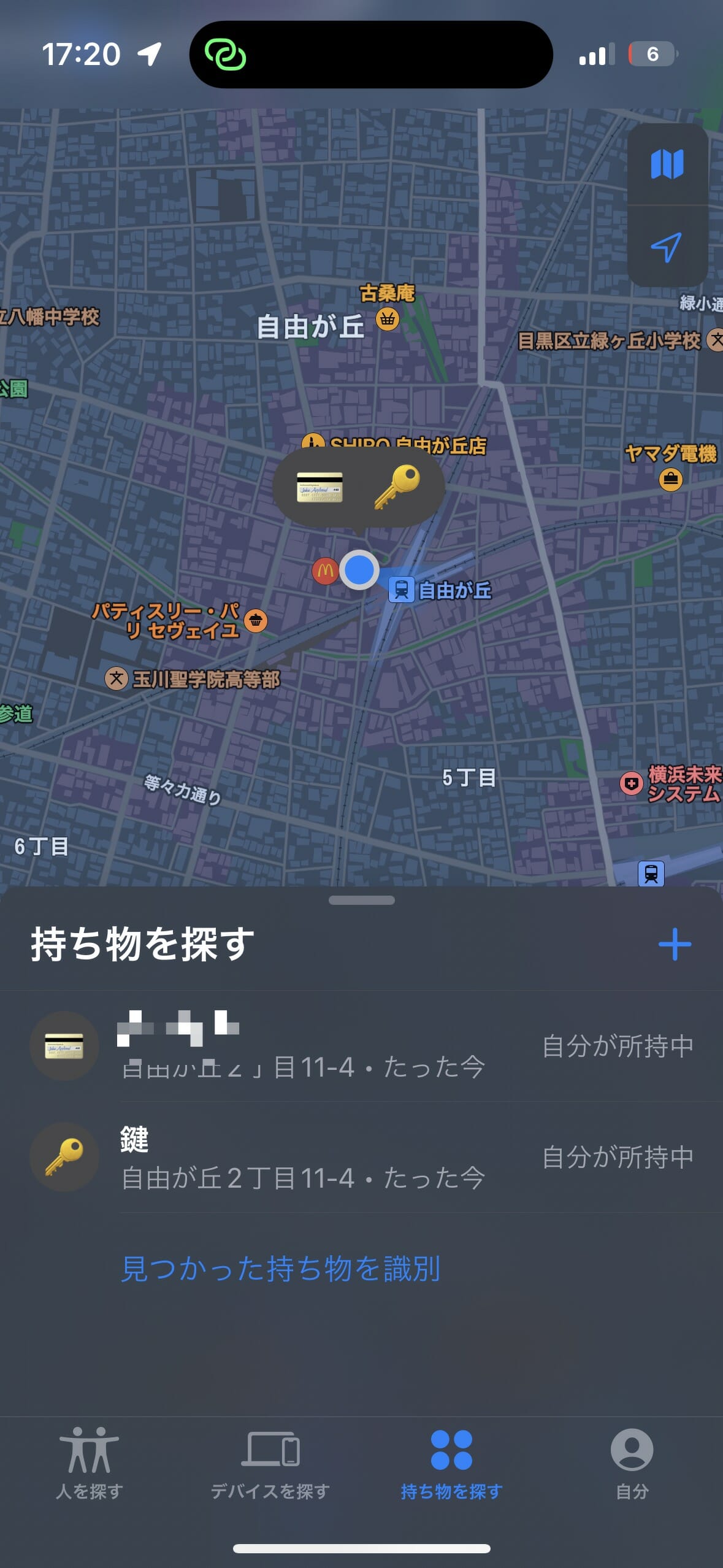This screenshot has height=1568, width=723.
Task: Tap 見つかった持ち物を識別 link
Action: click(x=281, y=1269)
